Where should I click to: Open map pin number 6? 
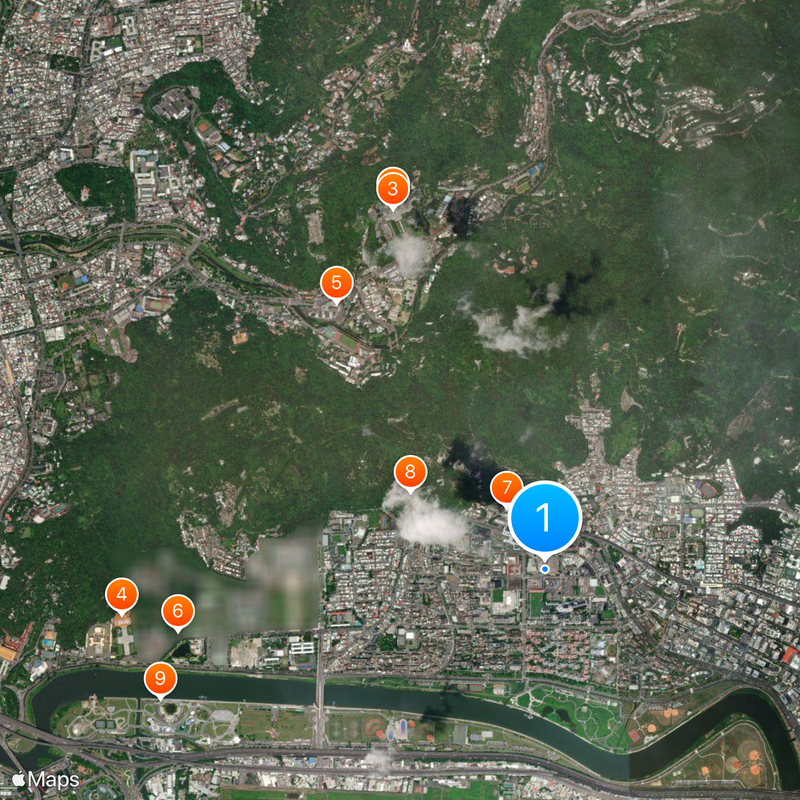(178, 610)
